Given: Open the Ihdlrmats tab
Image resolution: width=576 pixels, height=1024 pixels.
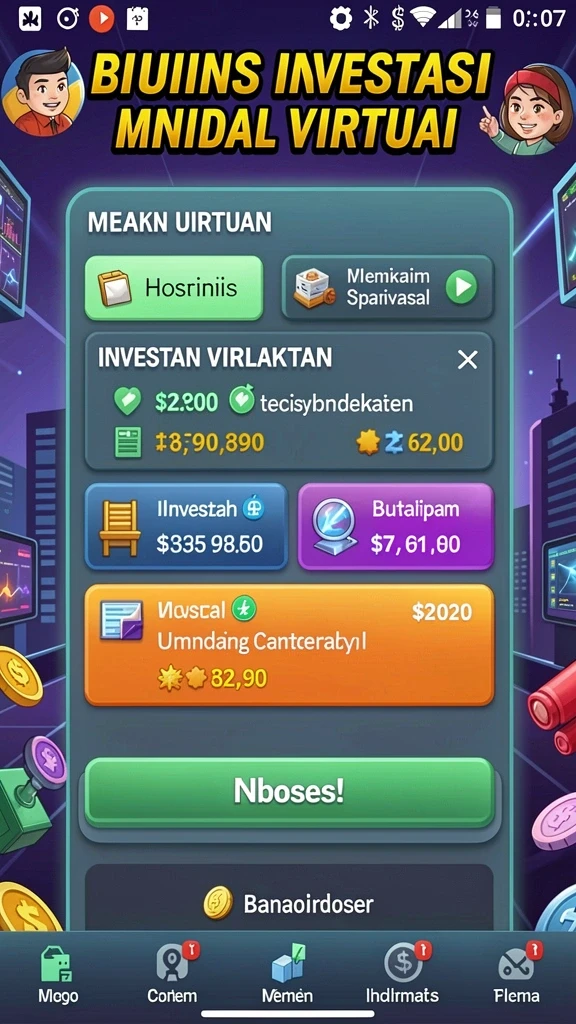Looking at the screenshot, I should click(x=402, y=973).
